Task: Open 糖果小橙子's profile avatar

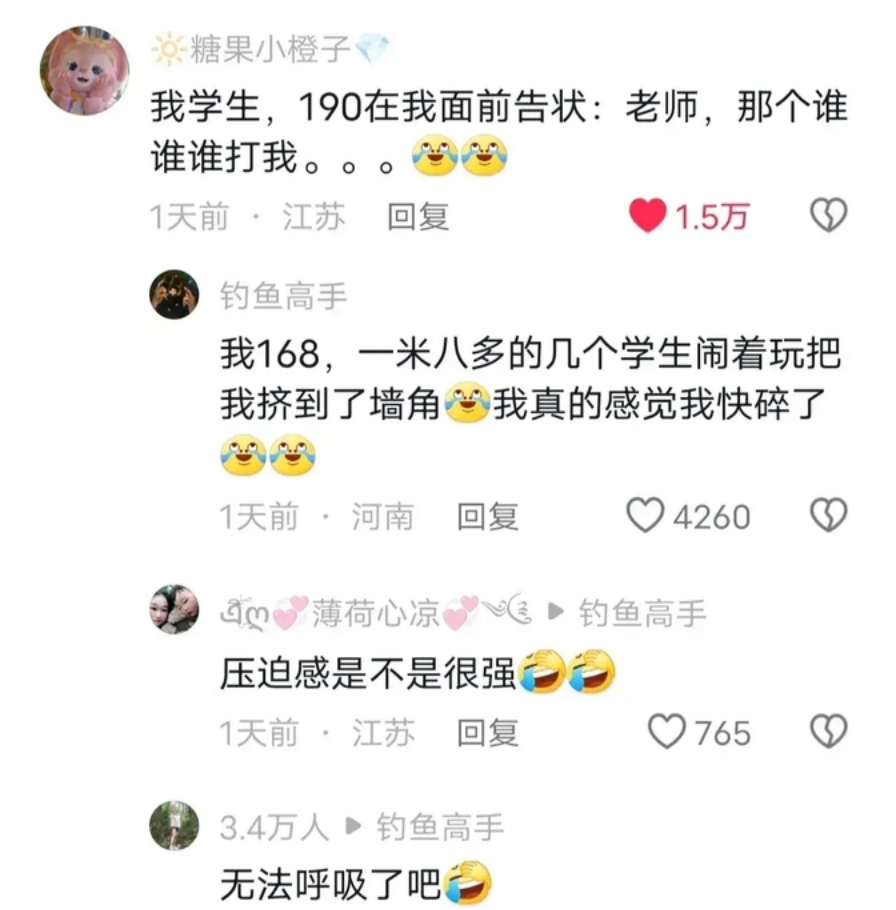Action: click(84, 70)
